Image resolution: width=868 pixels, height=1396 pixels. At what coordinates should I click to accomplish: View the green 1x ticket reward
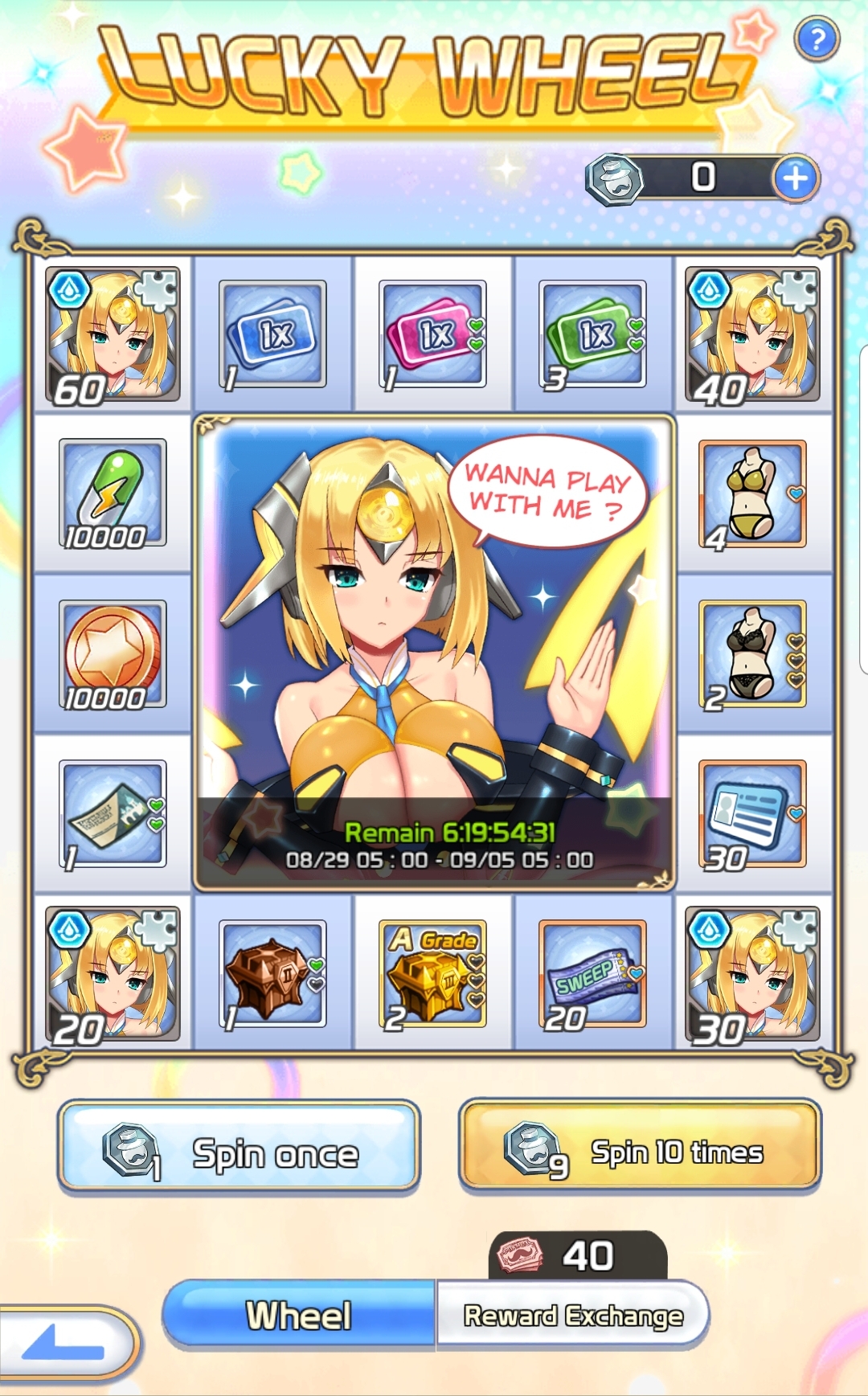[x=592, y=334]
